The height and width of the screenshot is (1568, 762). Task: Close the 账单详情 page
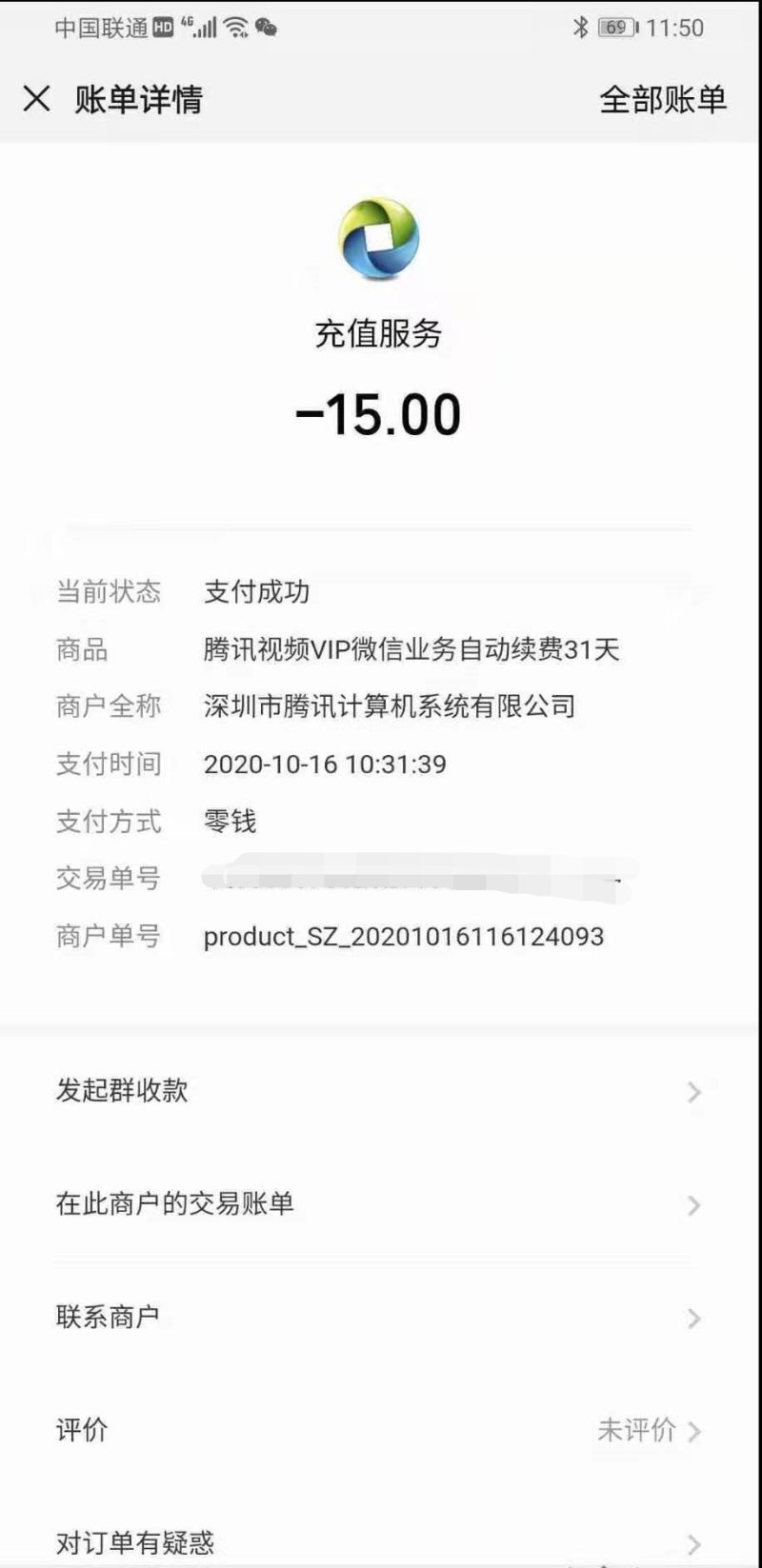(x=36, y=99)
